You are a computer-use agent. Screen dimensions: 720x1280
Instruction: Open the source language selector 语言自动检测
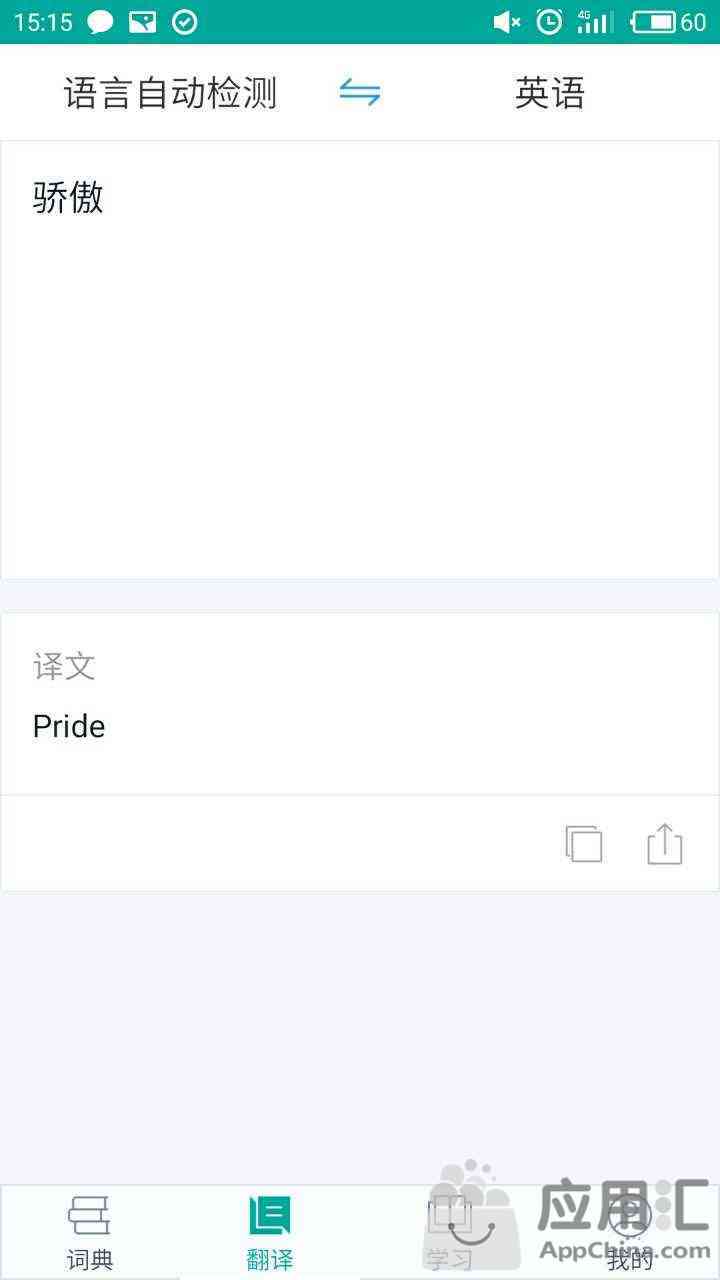click(x=170, y=93)
